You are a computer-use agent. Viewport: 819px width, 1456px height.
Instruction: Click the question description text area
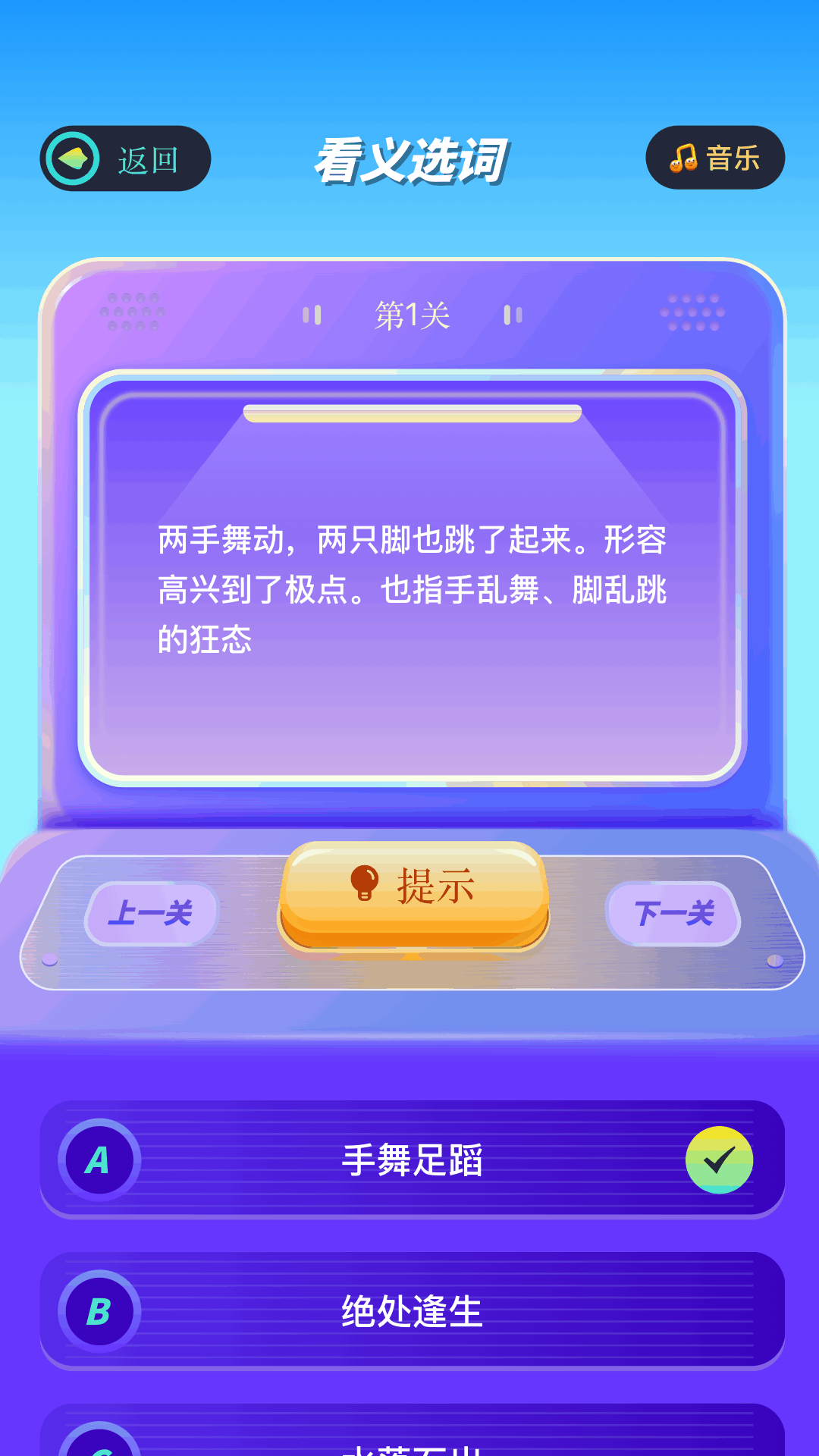click(413, 588)
